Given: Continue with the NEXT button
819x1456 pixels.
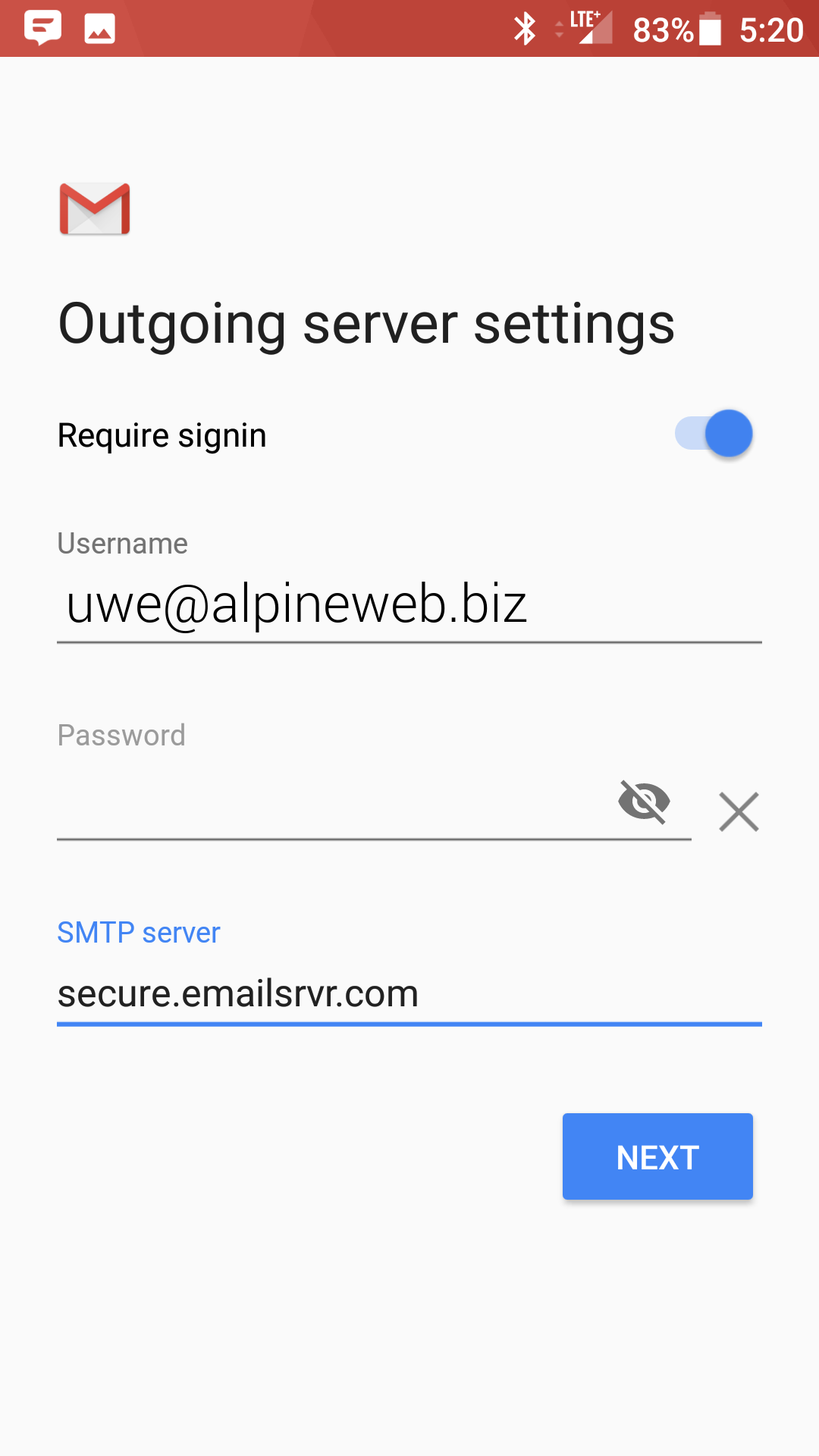Looking at the screenshot, I should (657, 1156).
